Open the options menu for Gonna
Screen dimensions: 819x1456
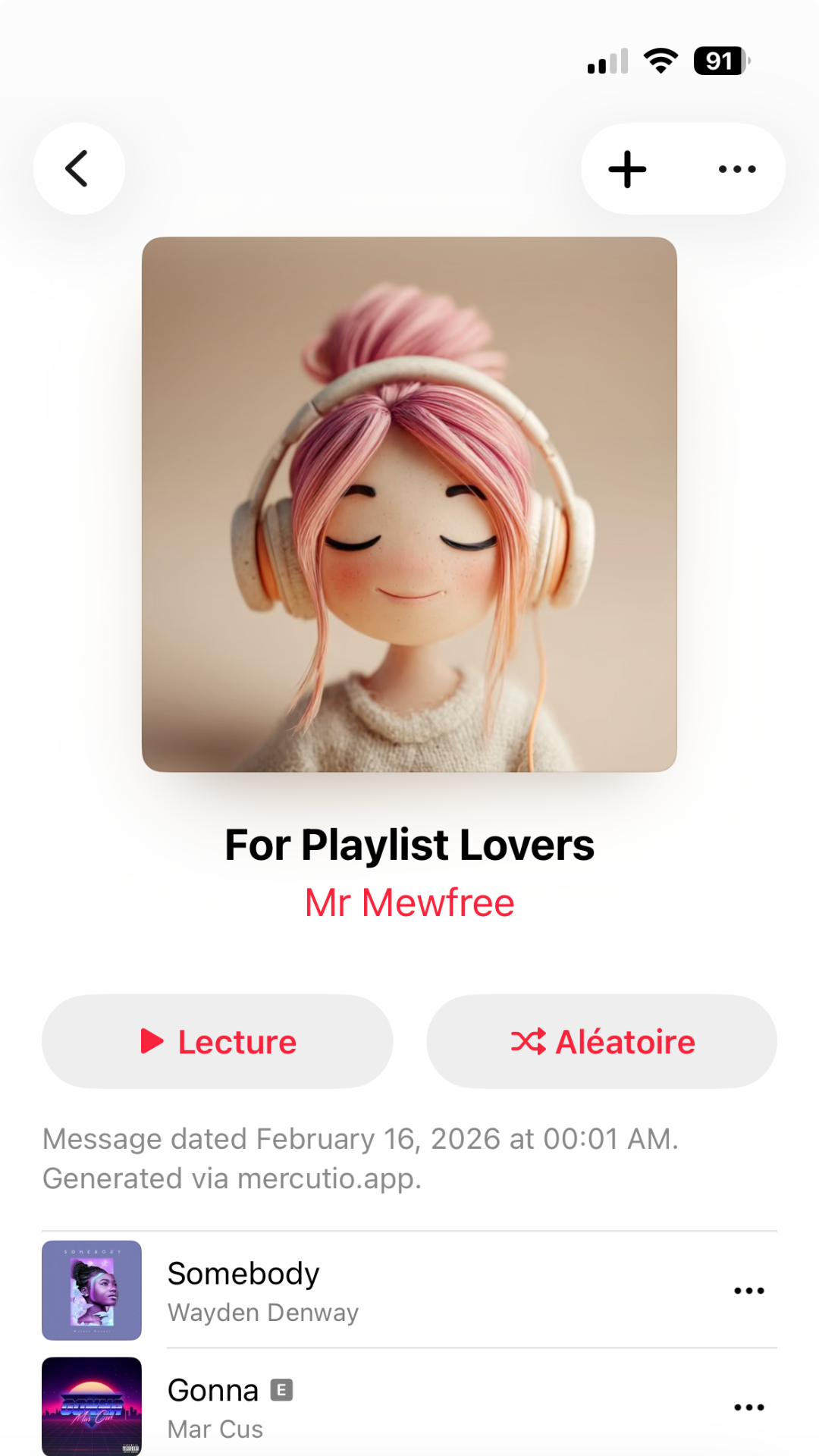pos(748,1407)
